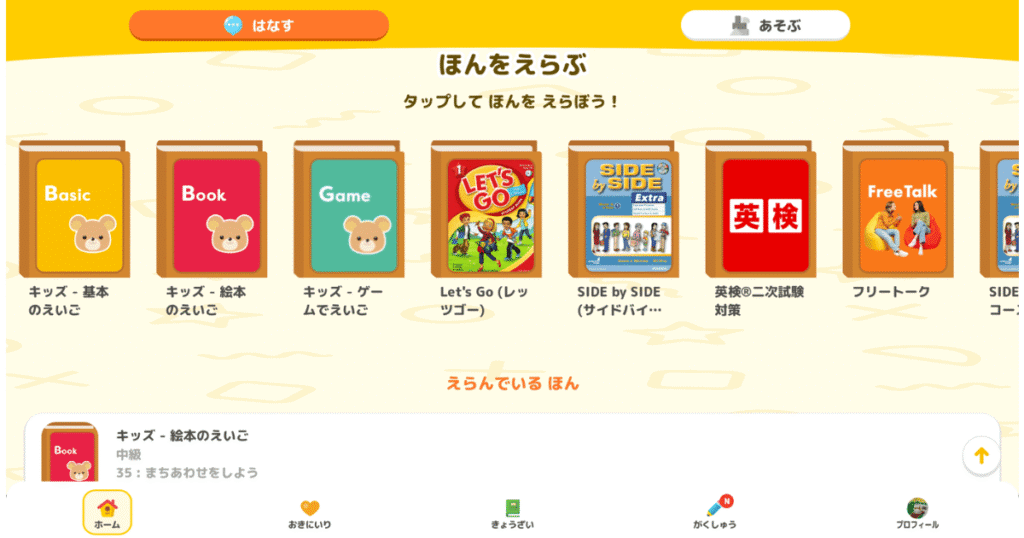Switch to the あそぶ tab
The image size is (1024, 538).
click(x=765, y=25)
